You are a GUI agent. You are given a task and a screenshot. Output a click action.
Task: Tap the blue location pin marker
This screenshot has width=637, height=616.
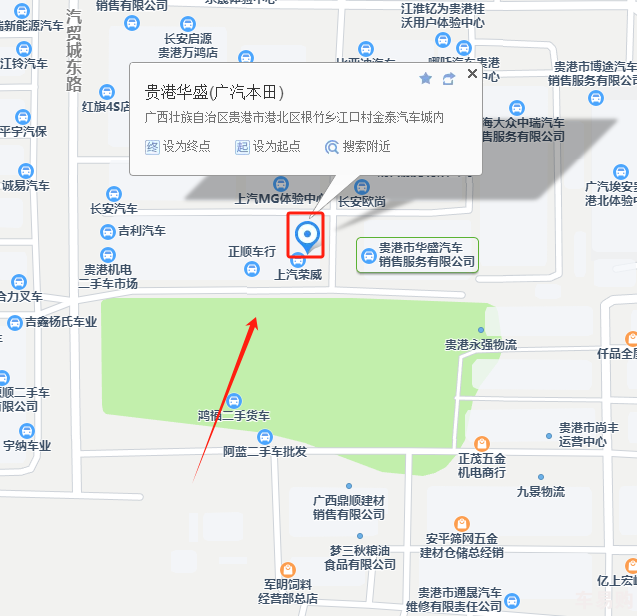(308, 236)
